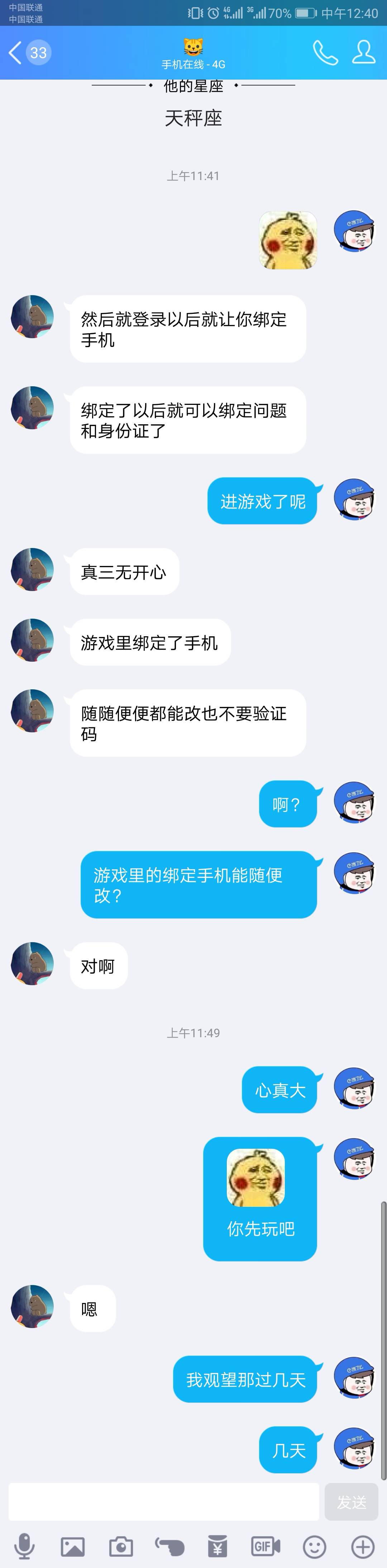Image resolution: width=387 pixels, height=1568 pixels.
Task: Open the GIF video option
Action: pos(266,1546)
